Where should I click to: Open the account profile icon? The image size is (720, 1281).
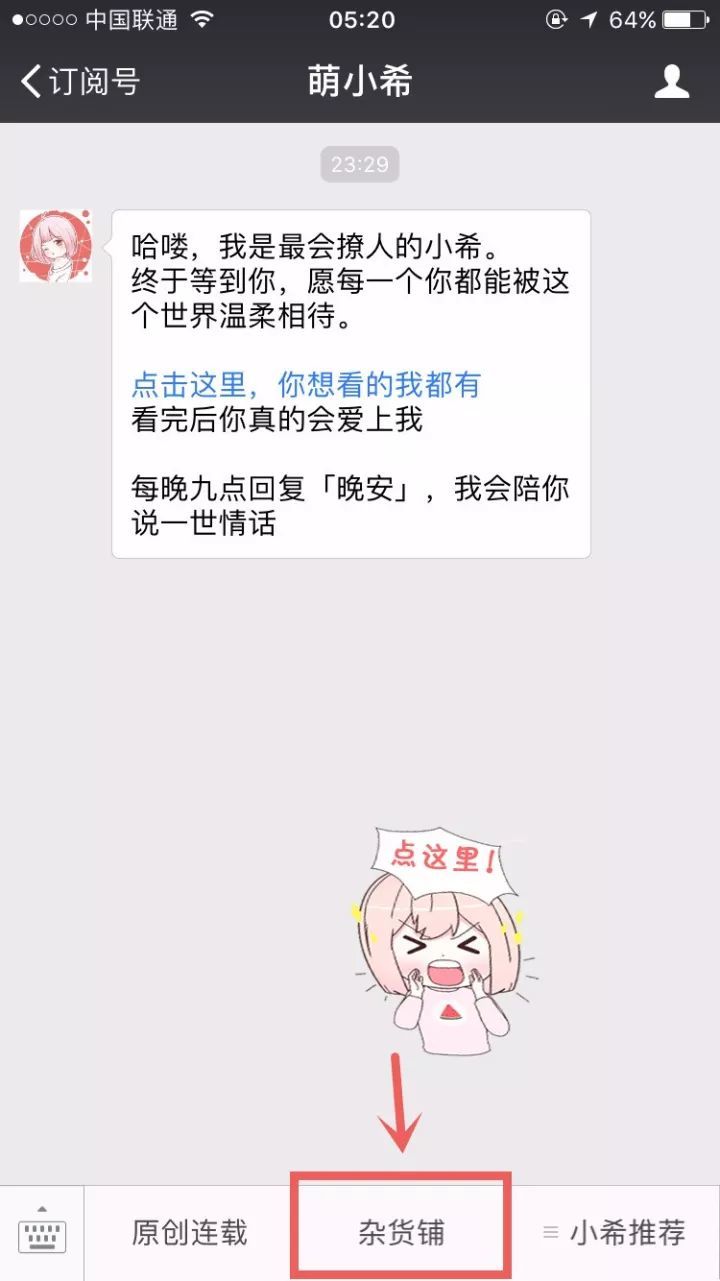pos(672,82)
